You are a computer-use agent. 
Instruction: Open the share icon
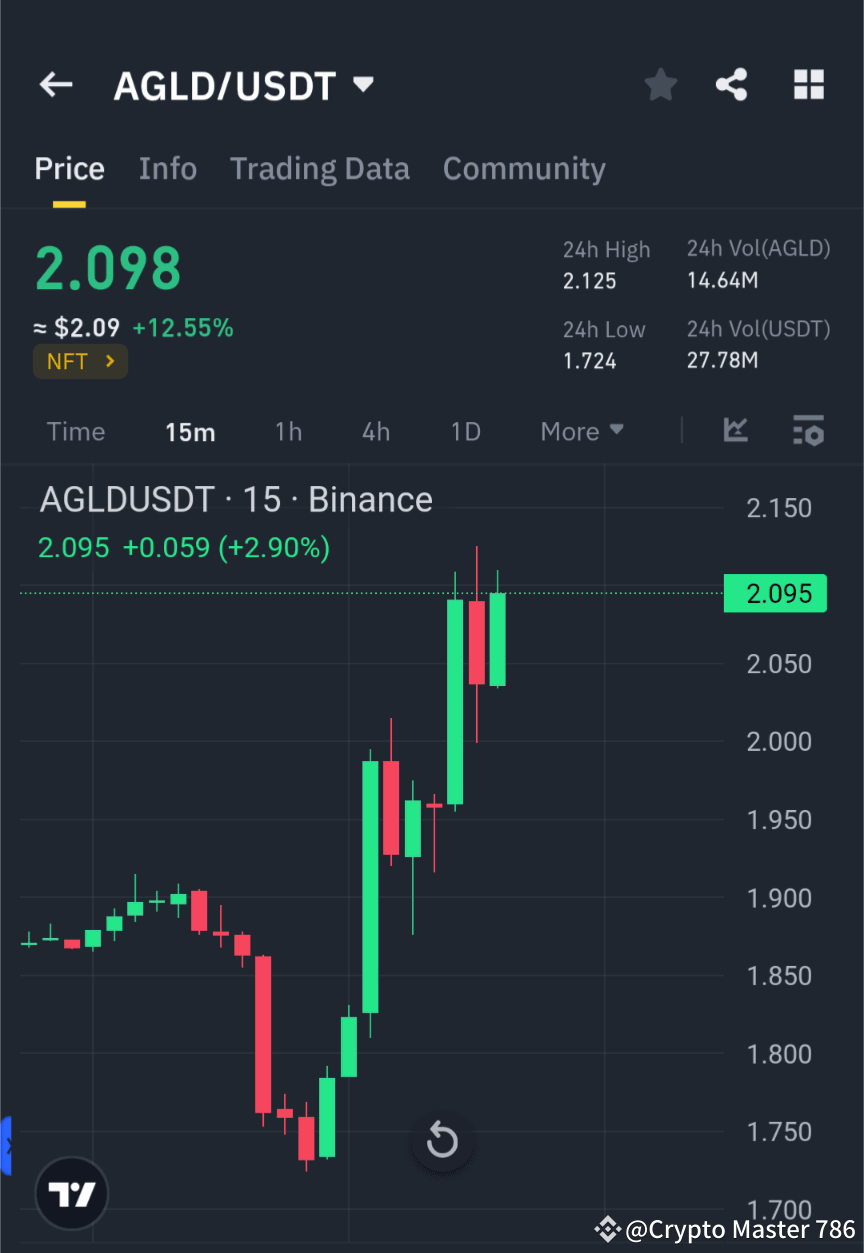click(x=732, y=84)
